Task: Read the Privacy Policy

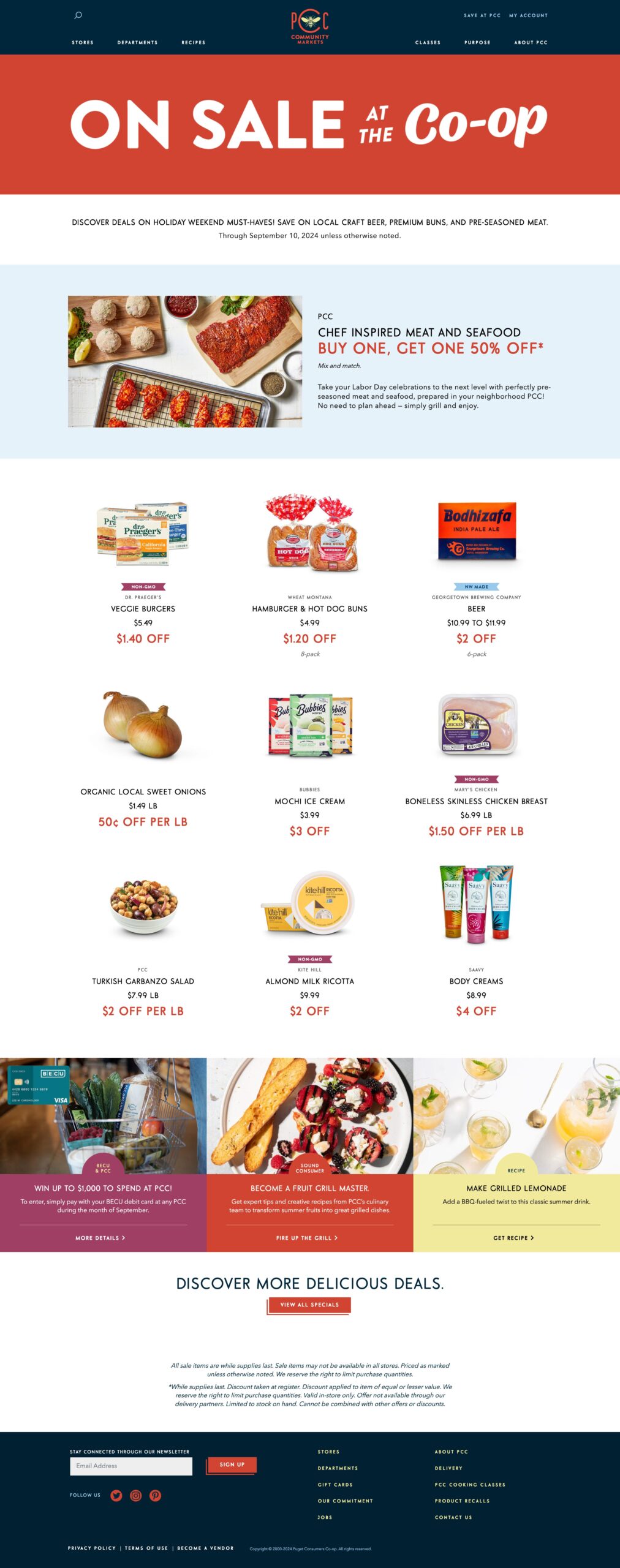Action: 92,1548
